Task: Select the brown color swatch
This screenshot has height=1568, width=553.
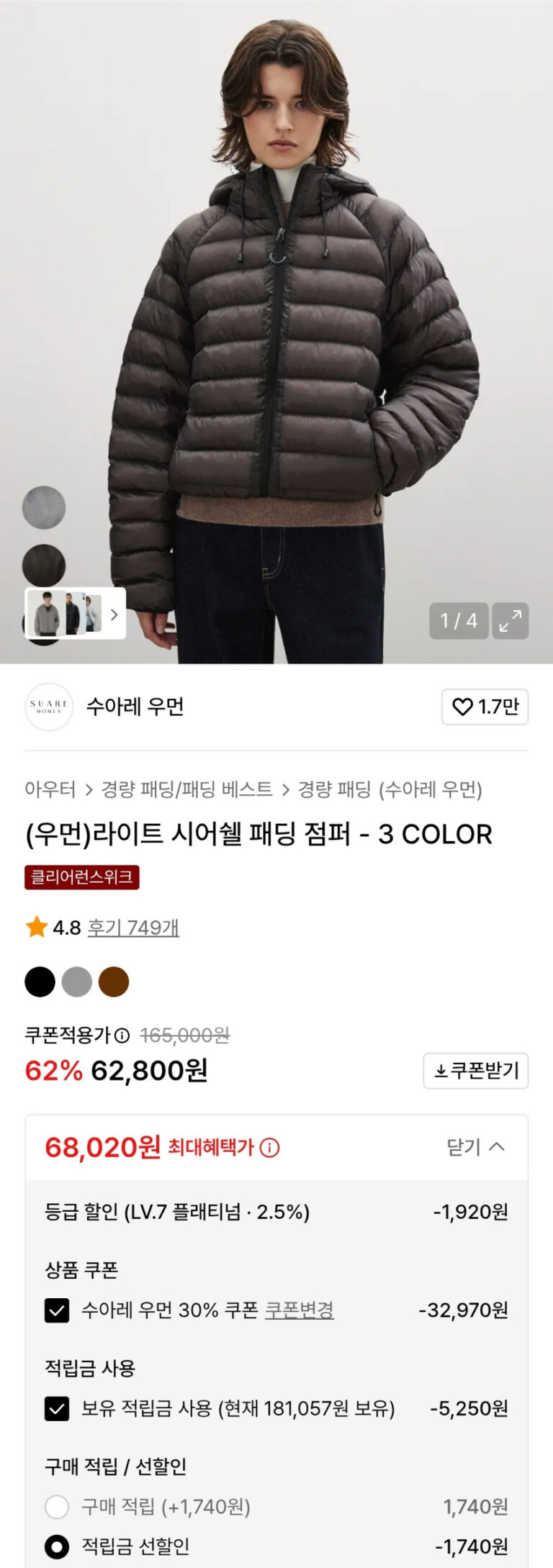Action: [x=114, y=982]
